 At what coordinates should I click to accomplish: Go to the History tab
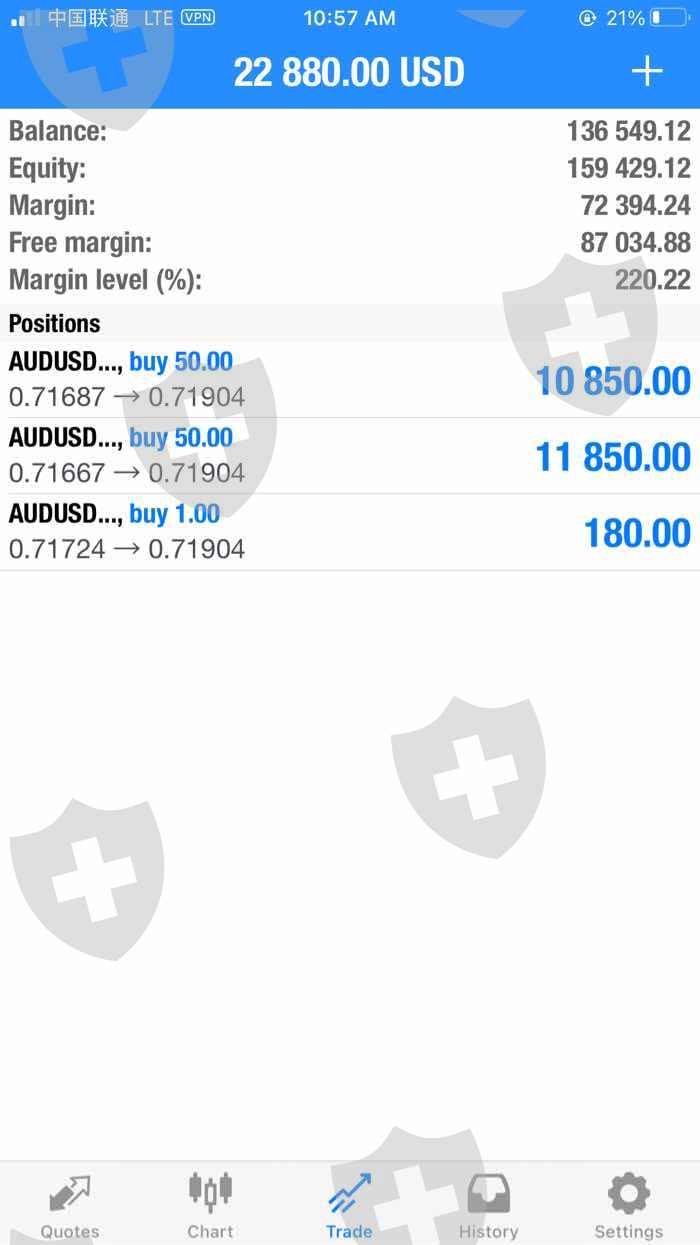click(x=488, y=1205)
